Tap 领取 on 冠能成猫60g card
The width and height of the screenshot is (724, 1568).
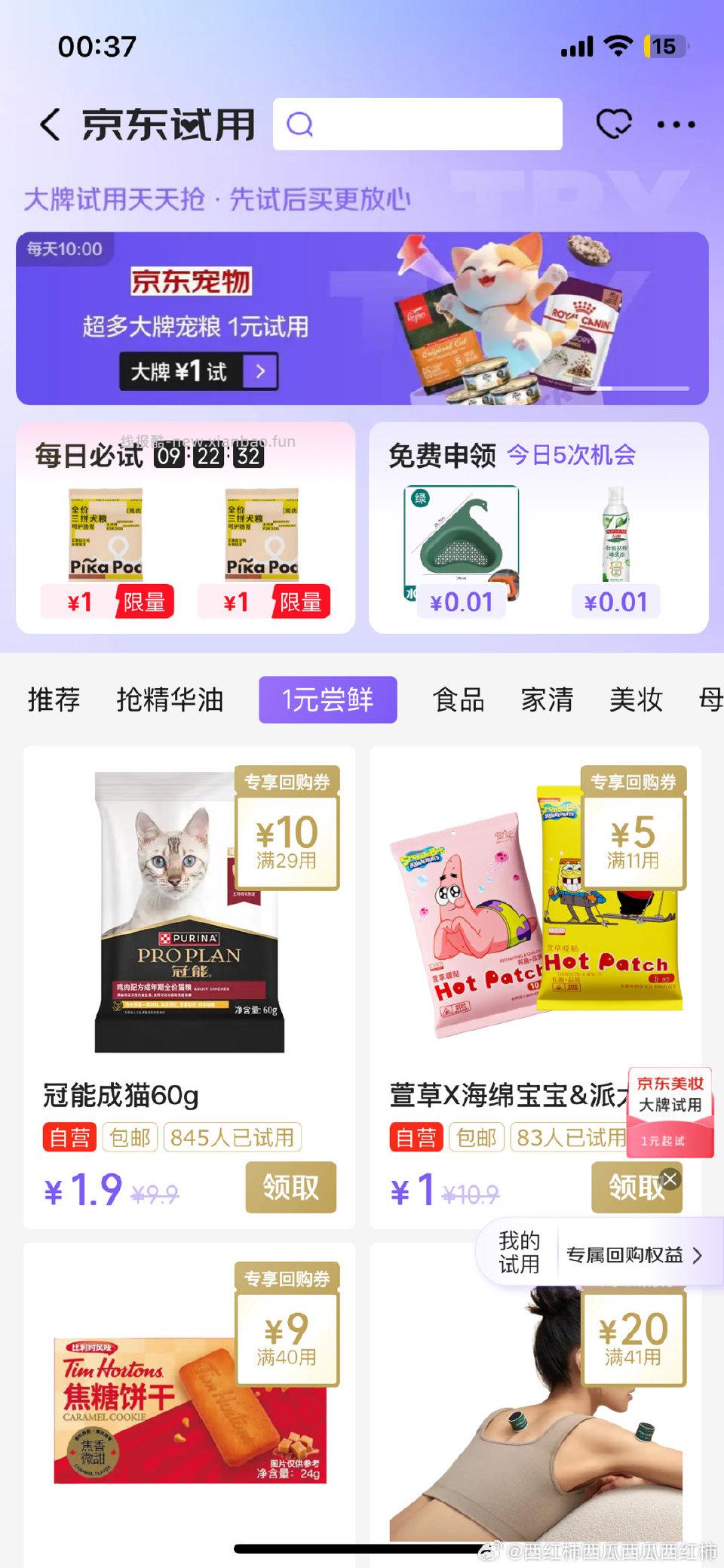[x=290, y=1187]
